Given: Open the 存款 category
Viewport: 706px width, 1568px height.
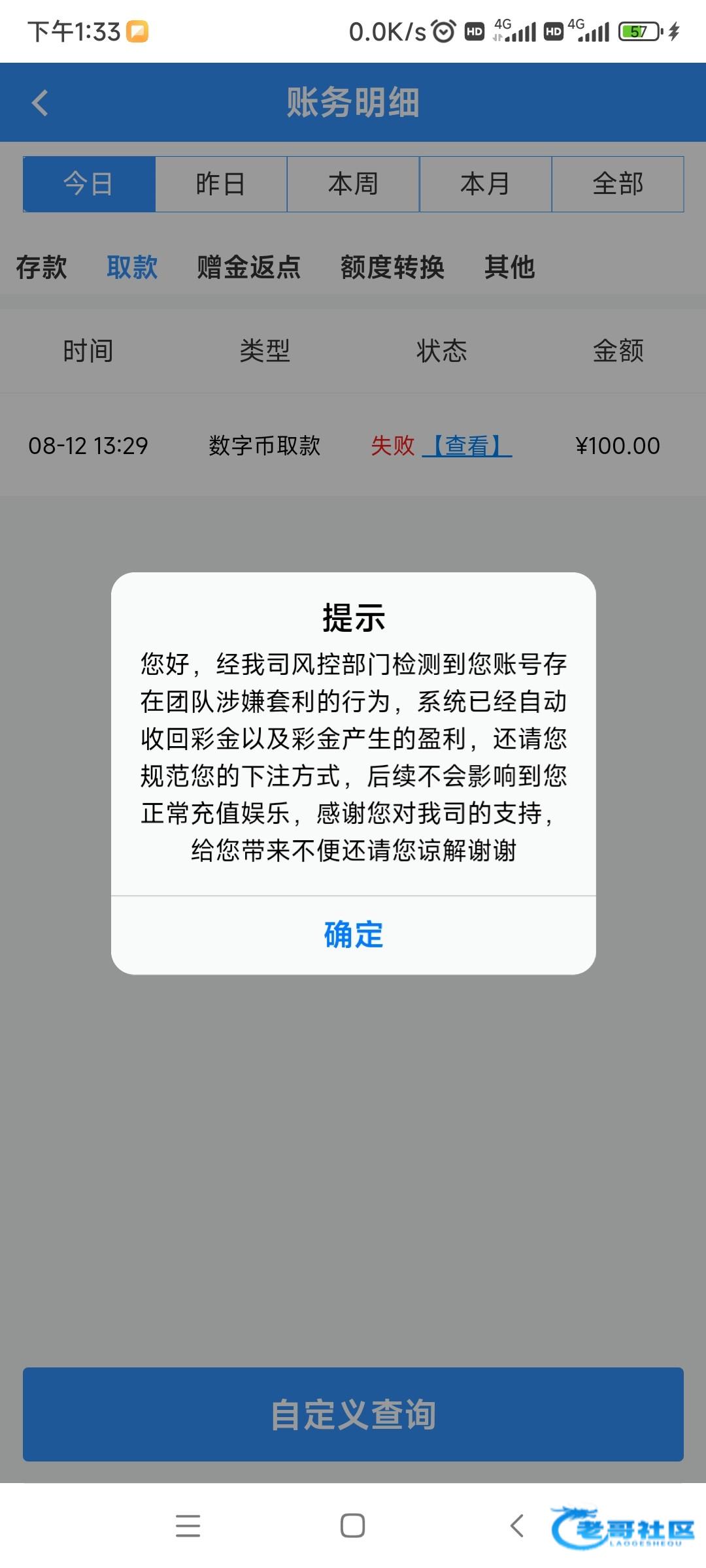Looking at the screenshot, I should point(41,267).
